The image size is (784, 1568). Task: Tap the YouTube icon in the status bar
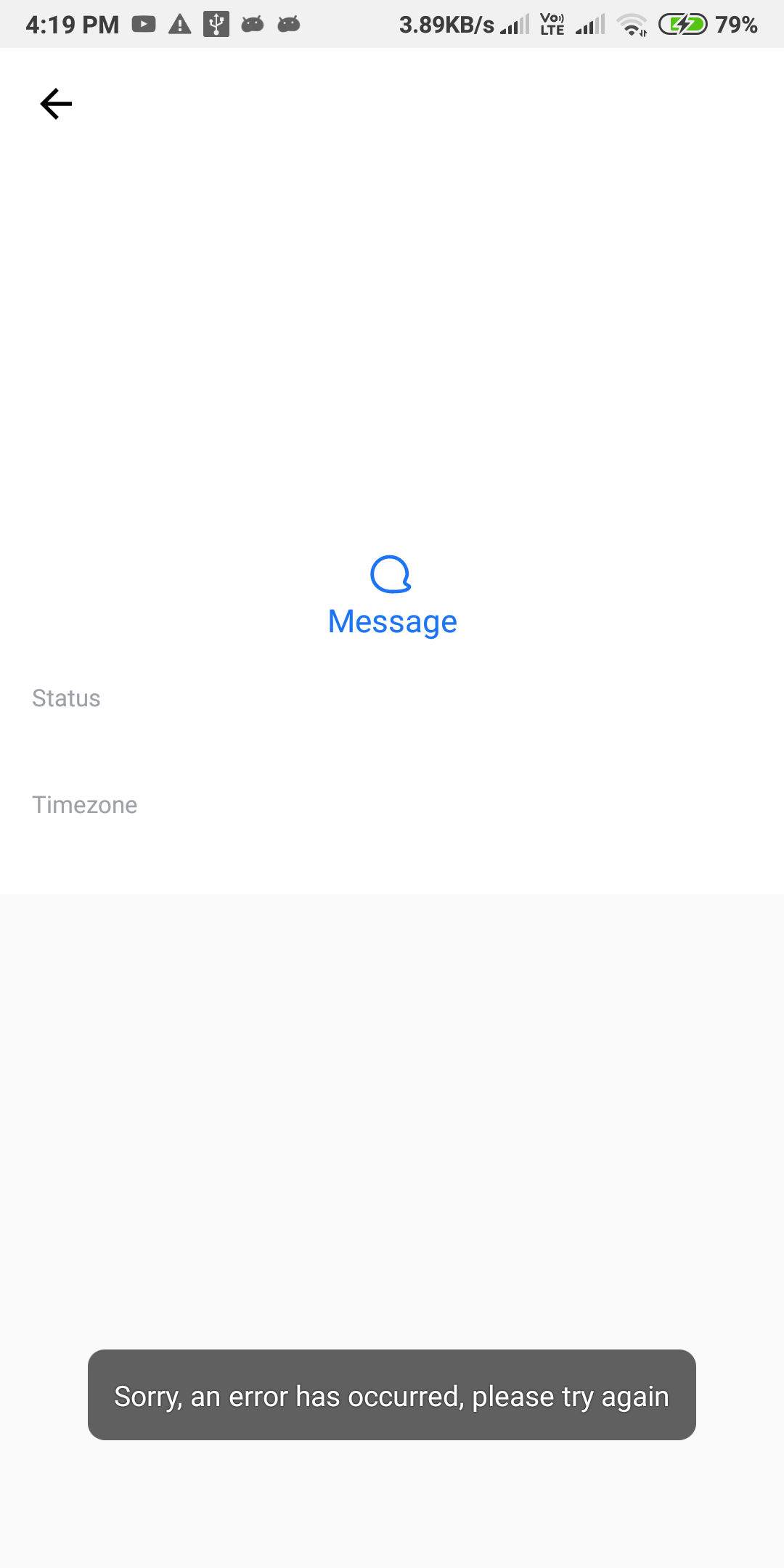(144, 24)
